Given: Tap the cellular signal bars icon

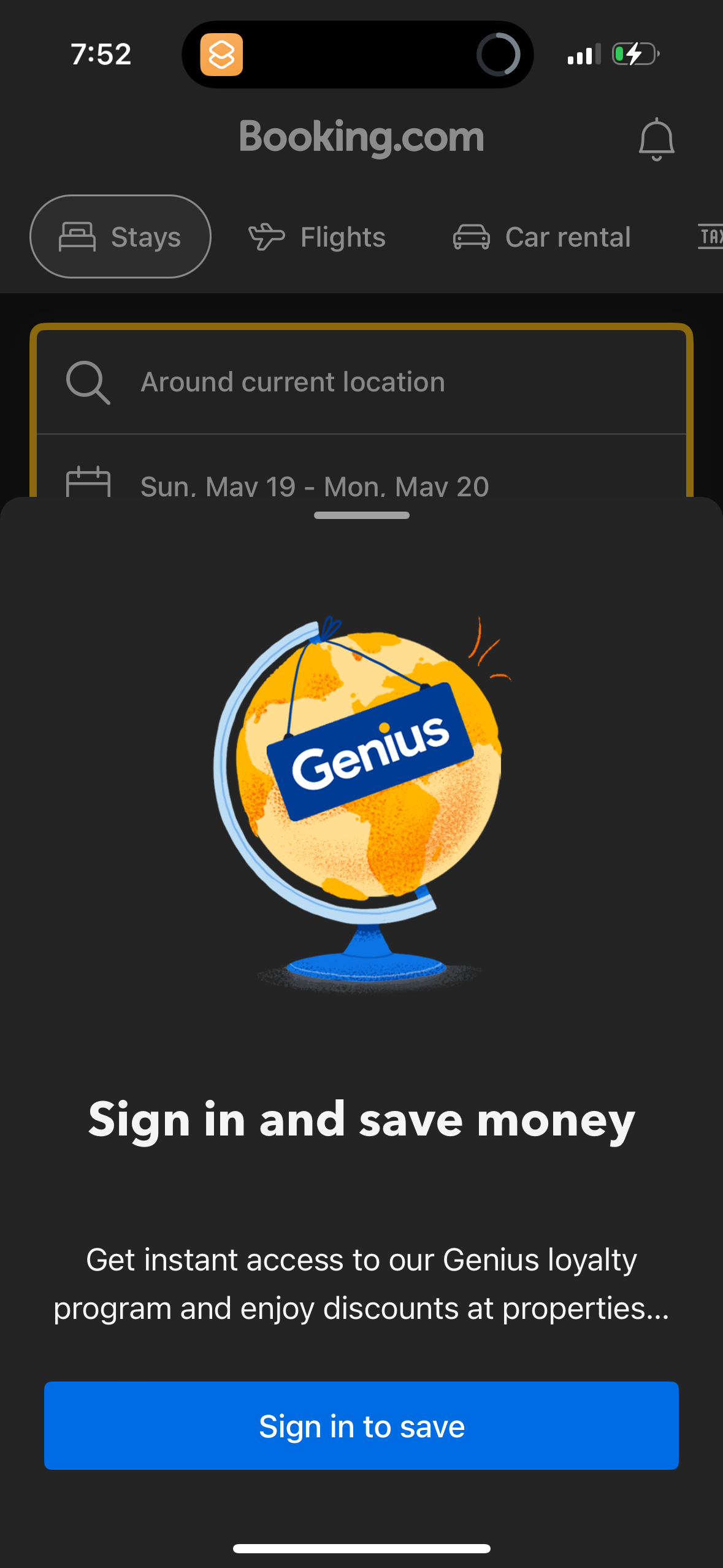Looking at the screenshot, I should pyautogui.click(x=583, y=54).
